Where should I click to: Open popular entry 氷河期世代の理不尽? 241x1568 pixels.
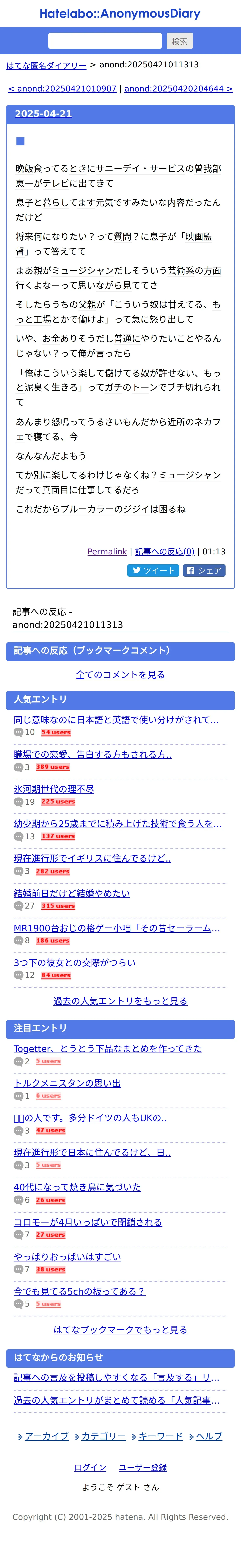pos(54,789)
